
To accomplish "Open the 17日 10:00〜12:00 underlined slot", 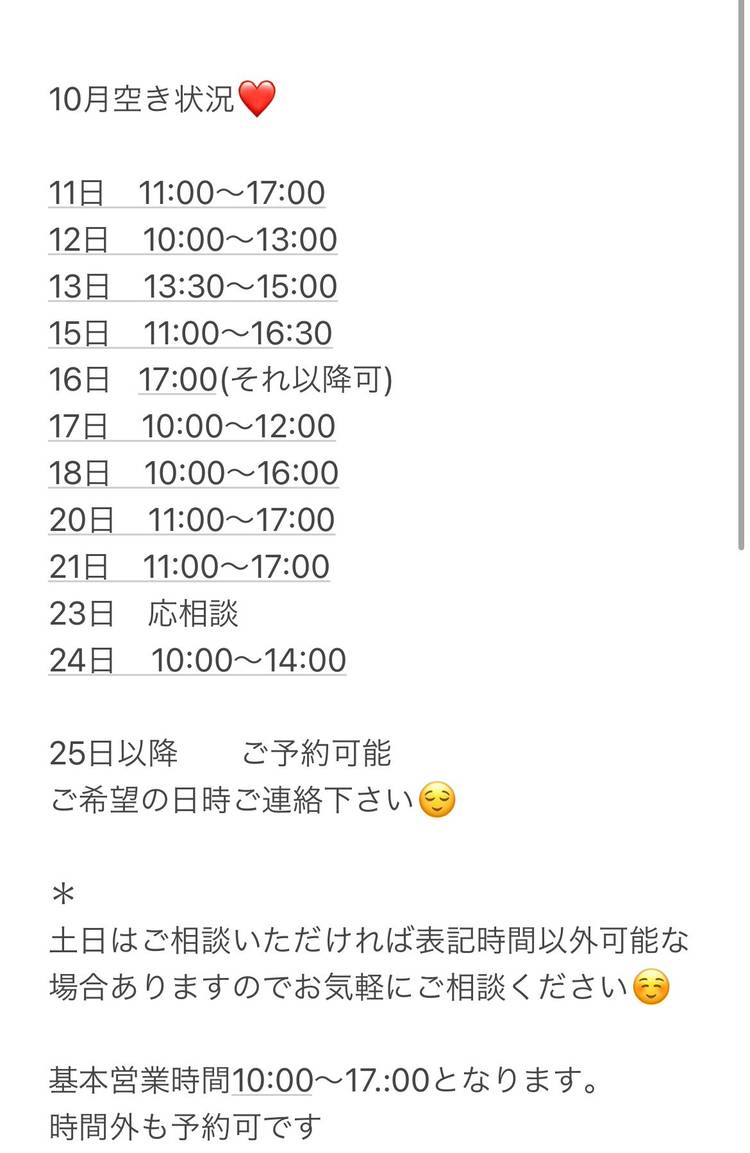I will coord(192,427).
